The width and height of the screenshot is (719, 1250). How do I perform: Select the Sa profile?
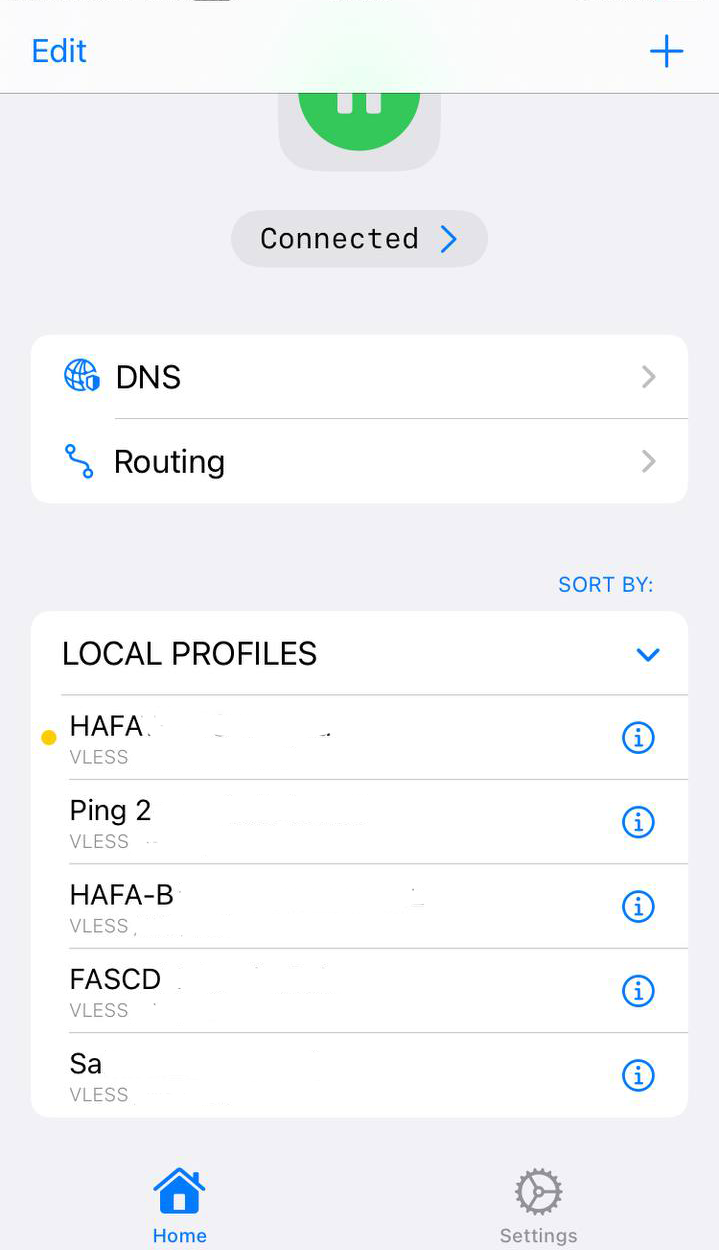coord(300,1076)
